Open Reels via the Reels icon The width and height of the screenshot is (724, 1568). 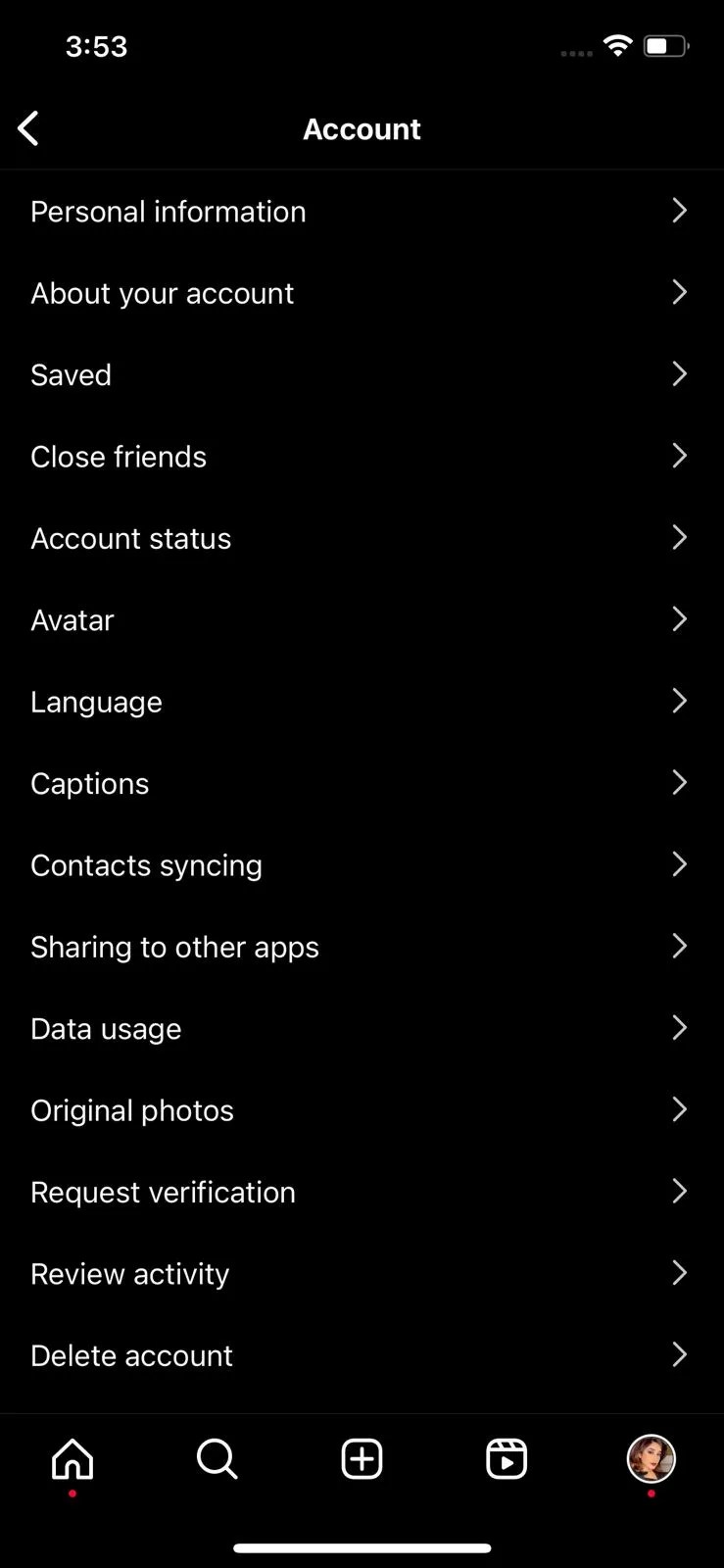coord(507,1459)
